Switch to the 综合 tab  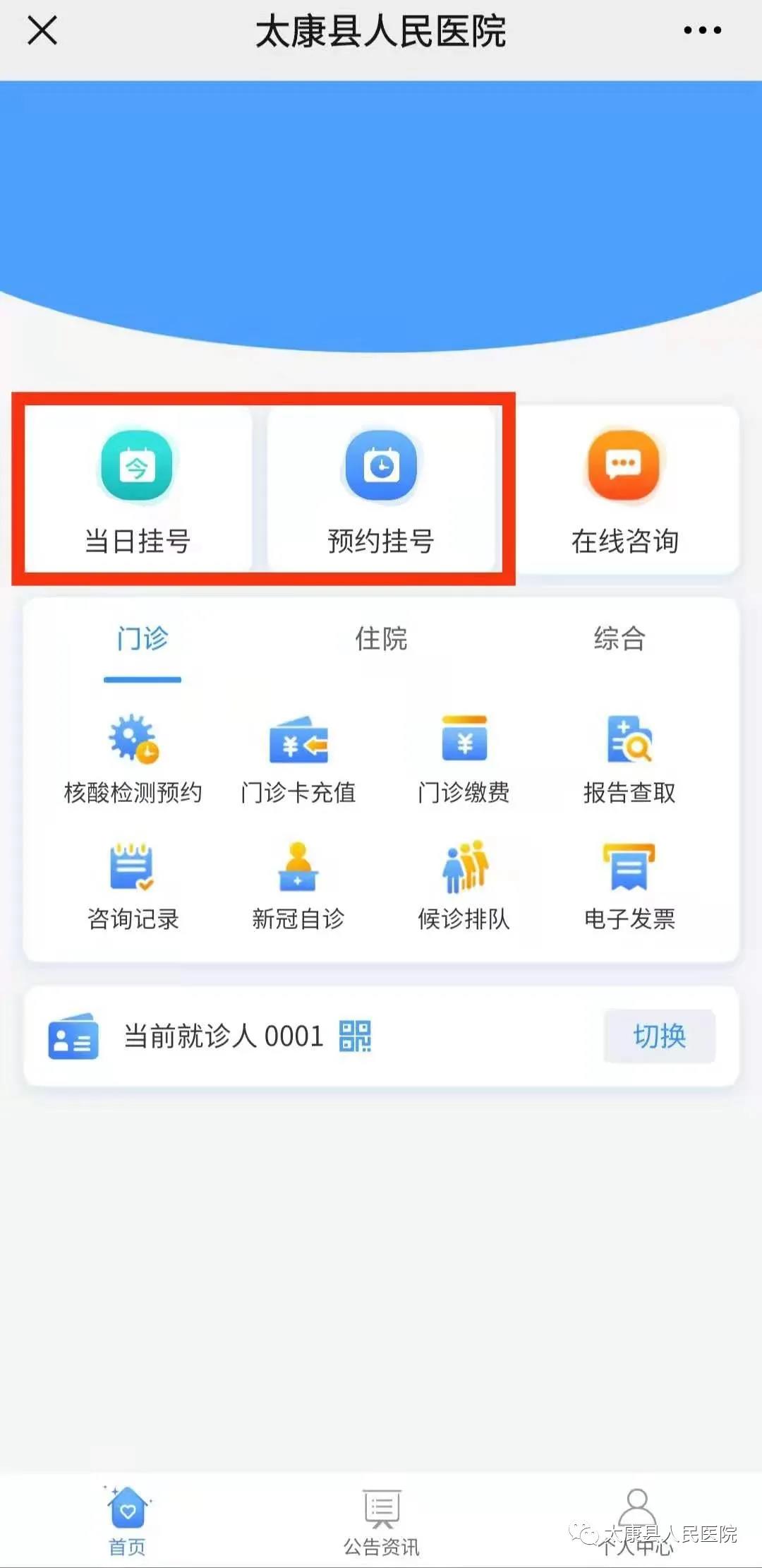619,639
